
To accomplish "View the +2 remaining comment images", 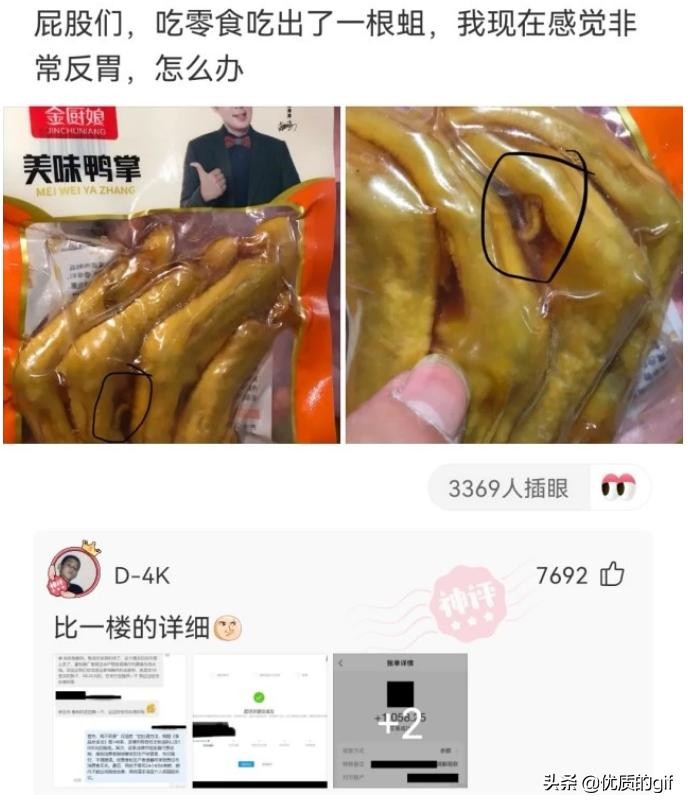I will 399,720.
